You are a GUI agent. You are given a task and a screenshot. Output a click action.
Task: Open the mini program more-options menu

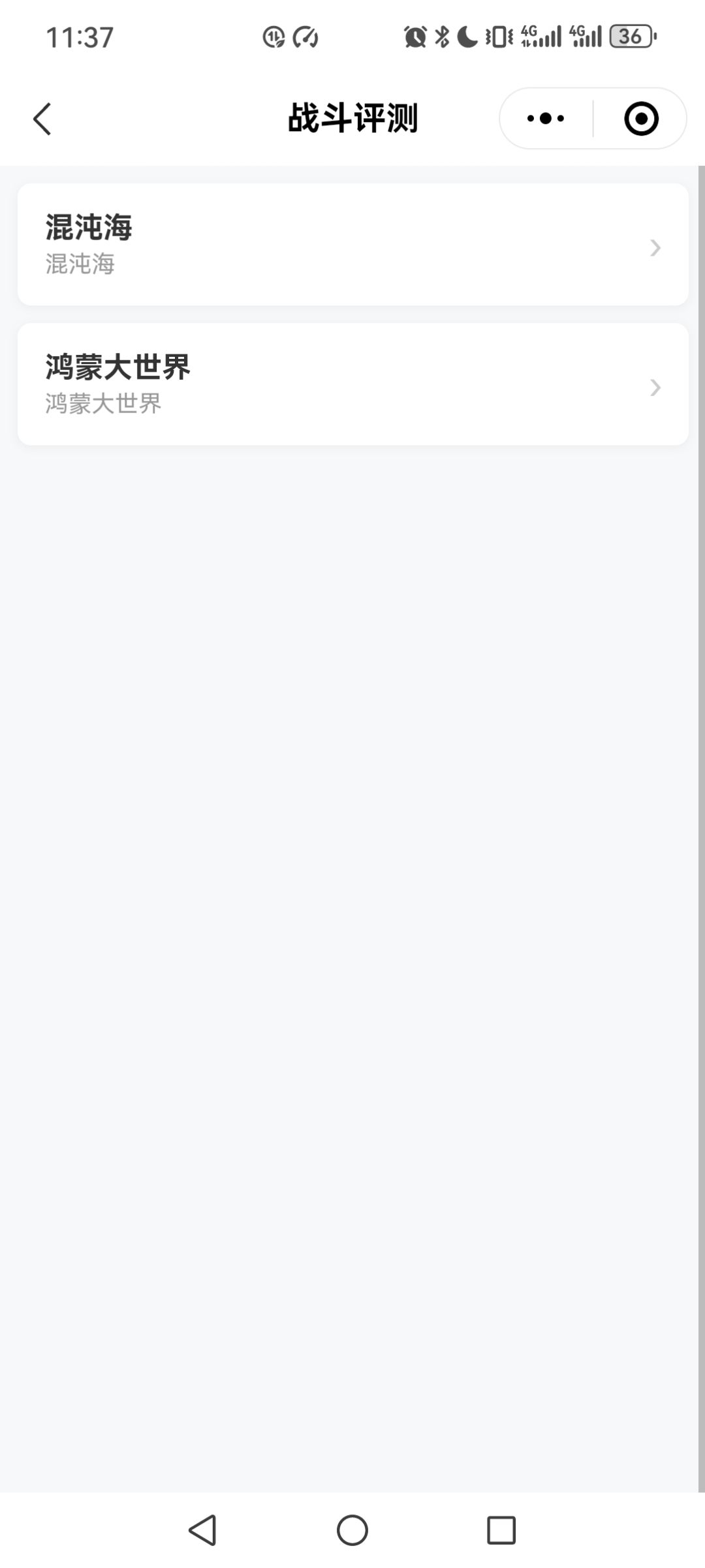(x=546, y=119)
